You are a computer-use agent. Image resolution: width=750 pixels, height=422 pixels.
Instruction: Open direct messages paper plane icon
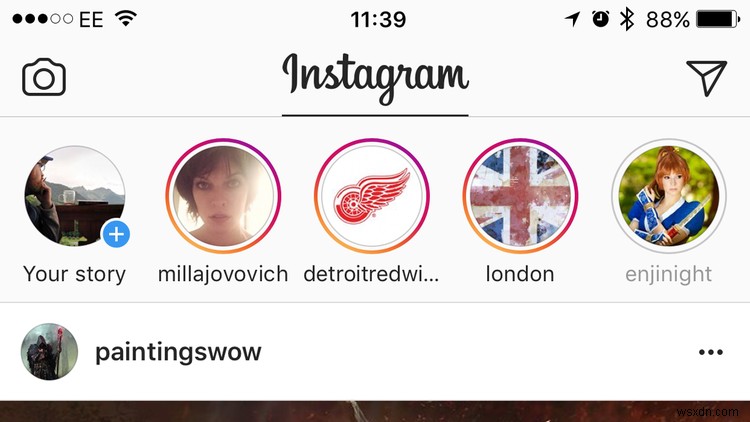point(706,77)
